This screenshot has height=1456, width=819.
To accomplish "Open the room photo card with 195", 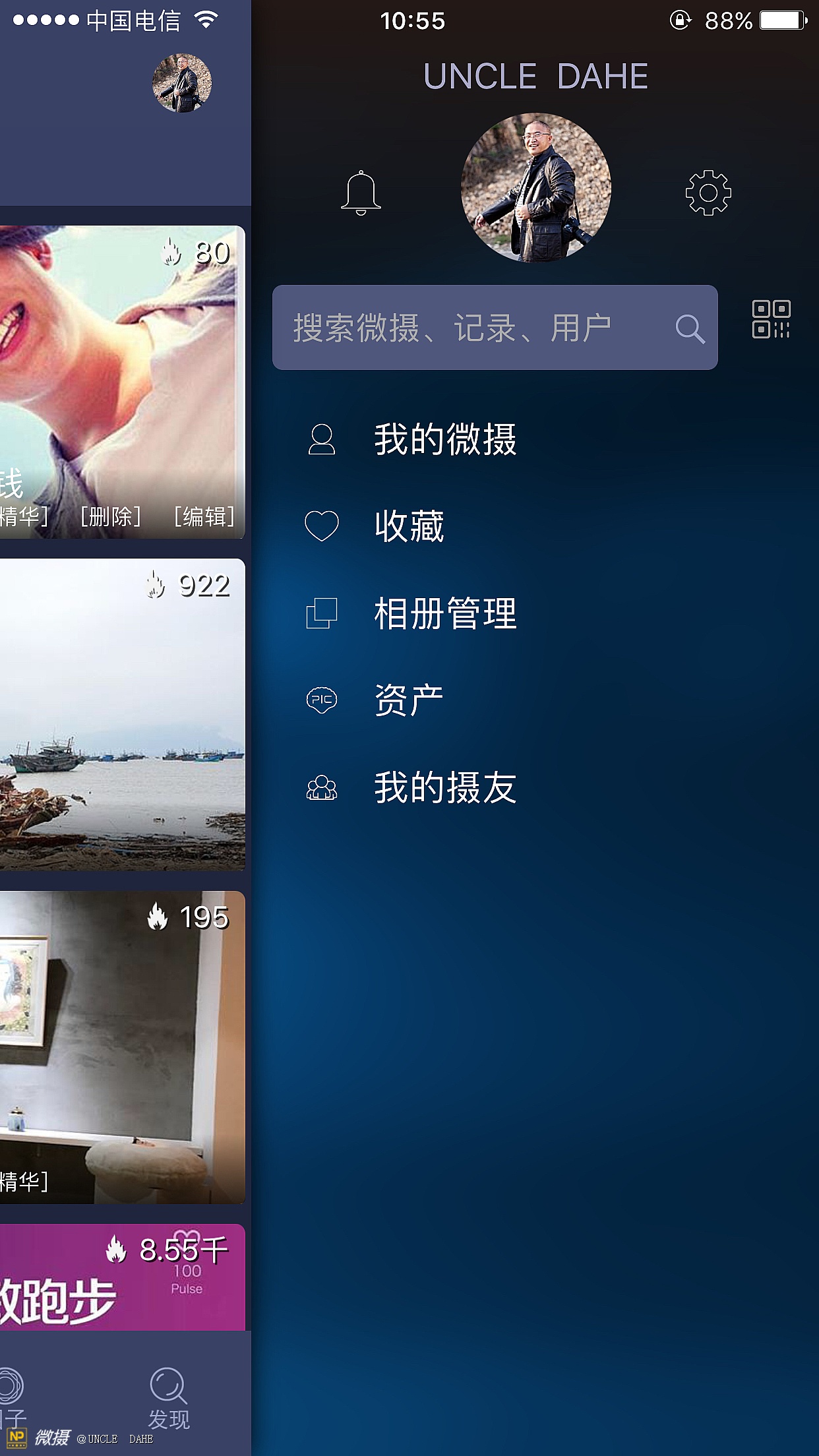I will click(122, 1047).
